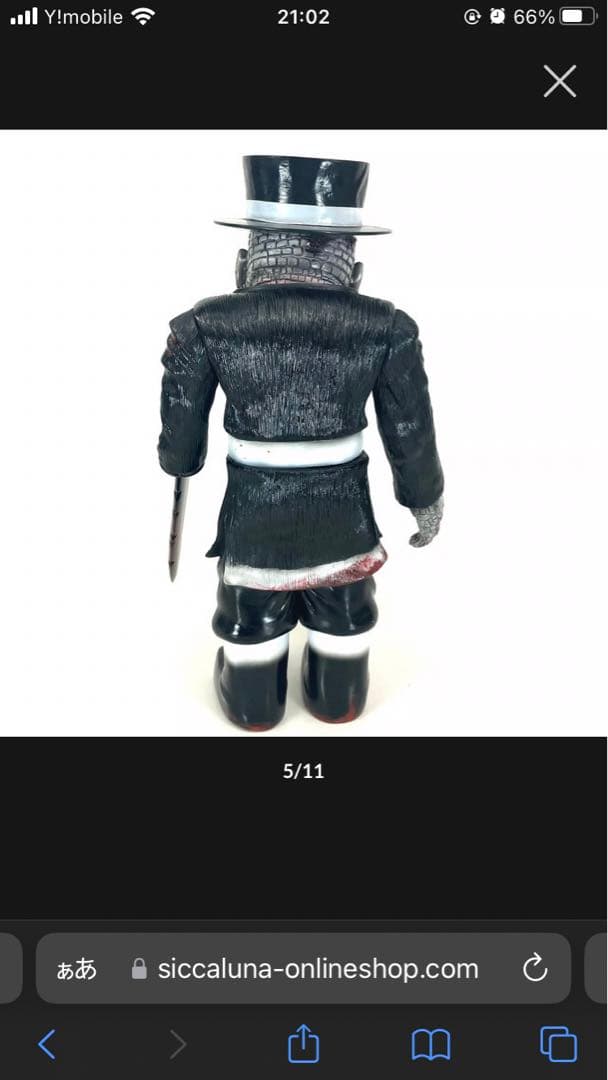This screenshot has width=608, height=1080.
Task: Open the Safari share sheet
Action: [303, 1044]
